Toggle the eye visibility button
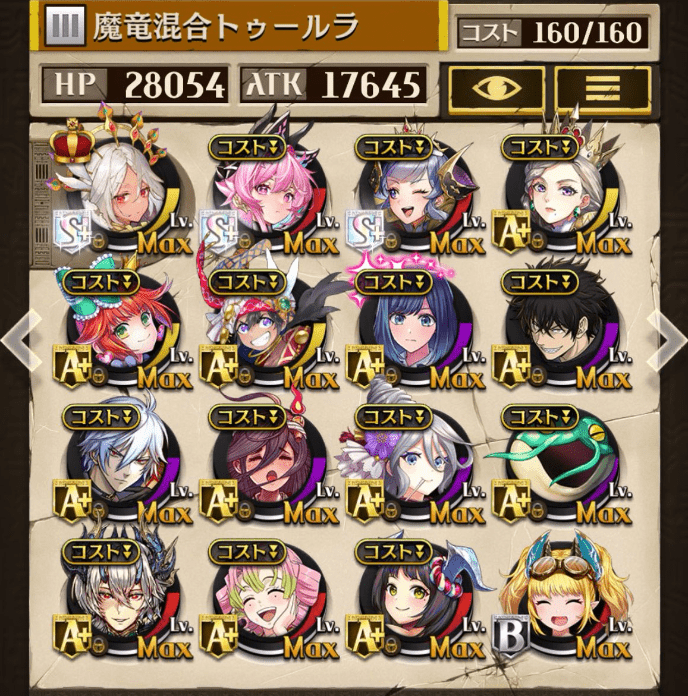Image resolution: width=688 pixels, height=696 pixels. pos(497,90)
